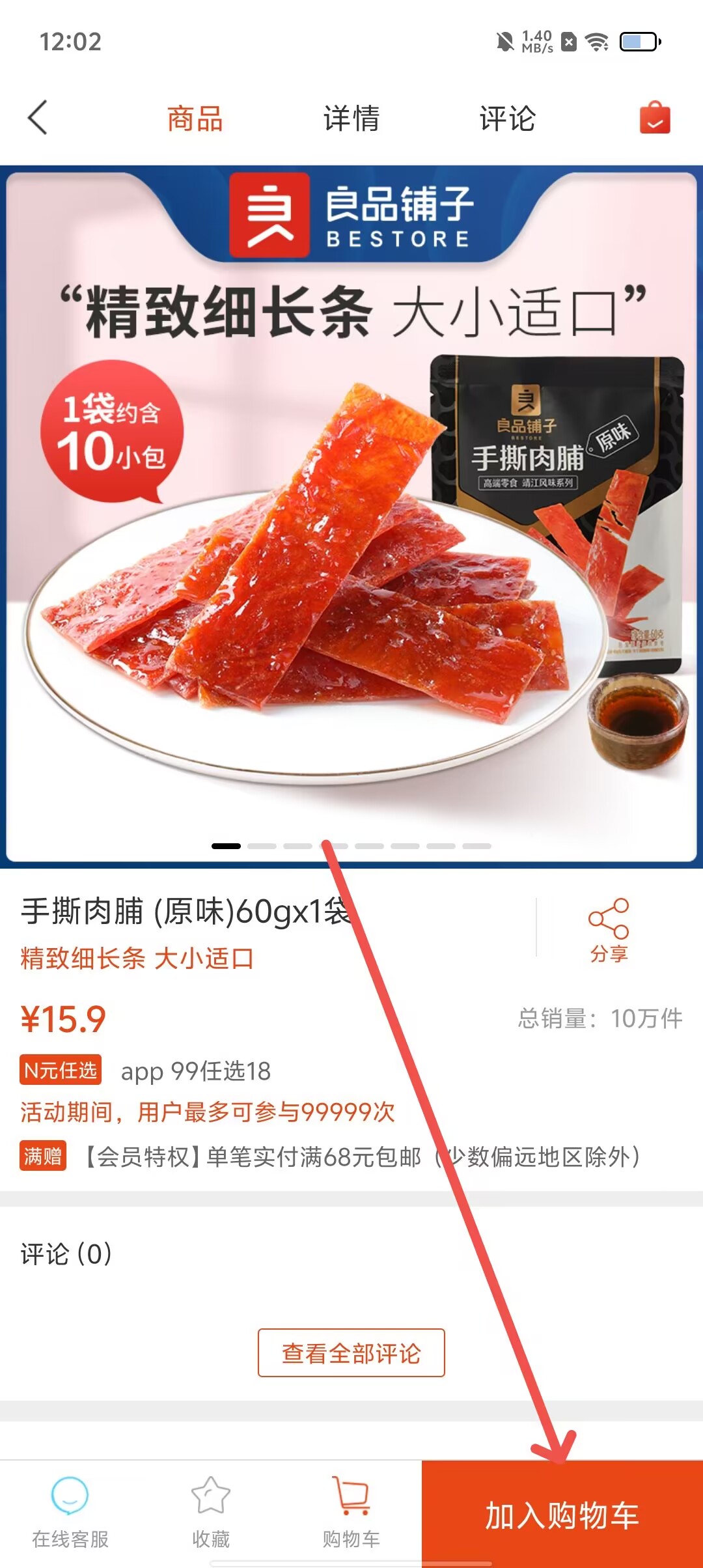
Task: Share this product via 分享
Action: [x=609, y=930]
